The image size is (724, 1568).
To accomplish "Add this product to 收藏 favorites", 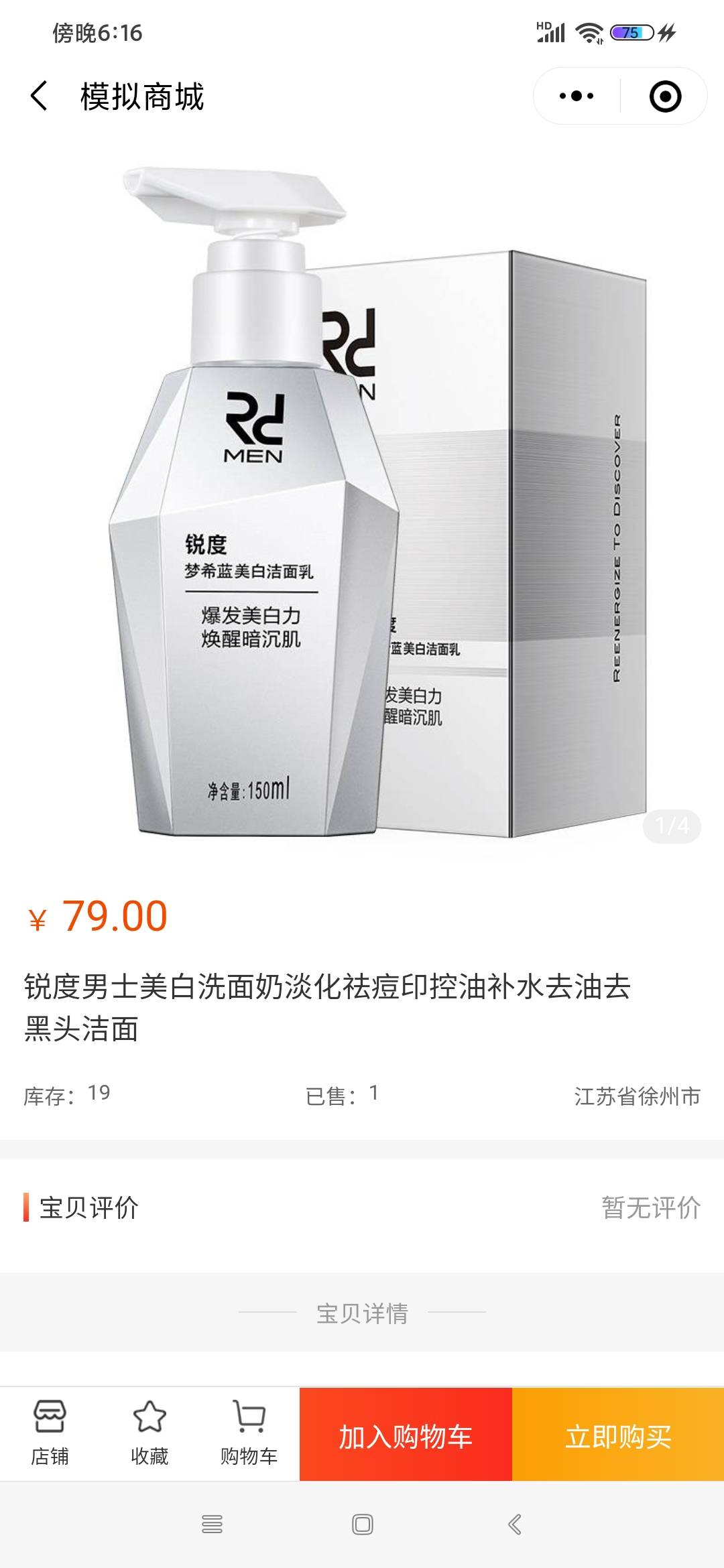I will pos(149,1433).
